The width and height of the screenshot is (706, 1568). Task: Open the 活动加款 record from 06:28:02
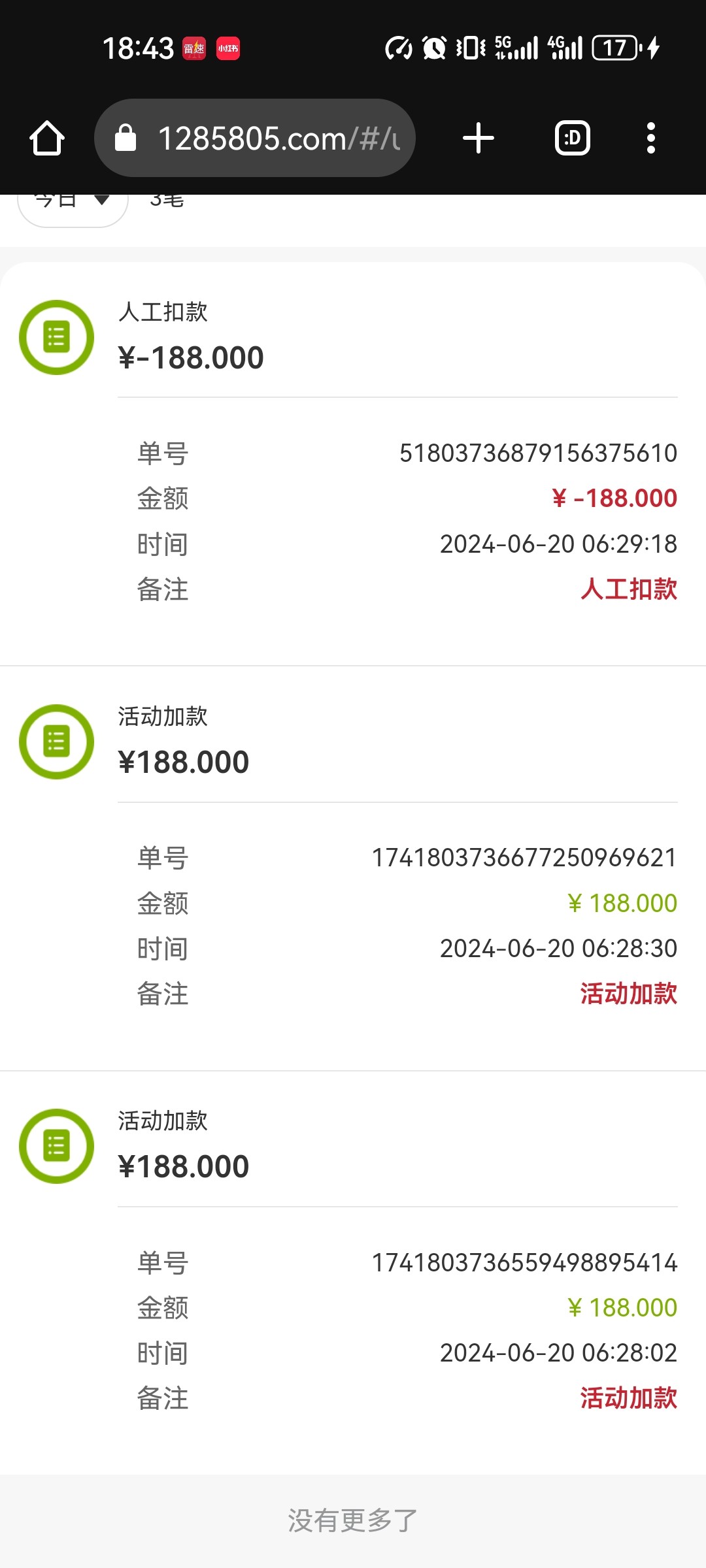coord(353,1273)
